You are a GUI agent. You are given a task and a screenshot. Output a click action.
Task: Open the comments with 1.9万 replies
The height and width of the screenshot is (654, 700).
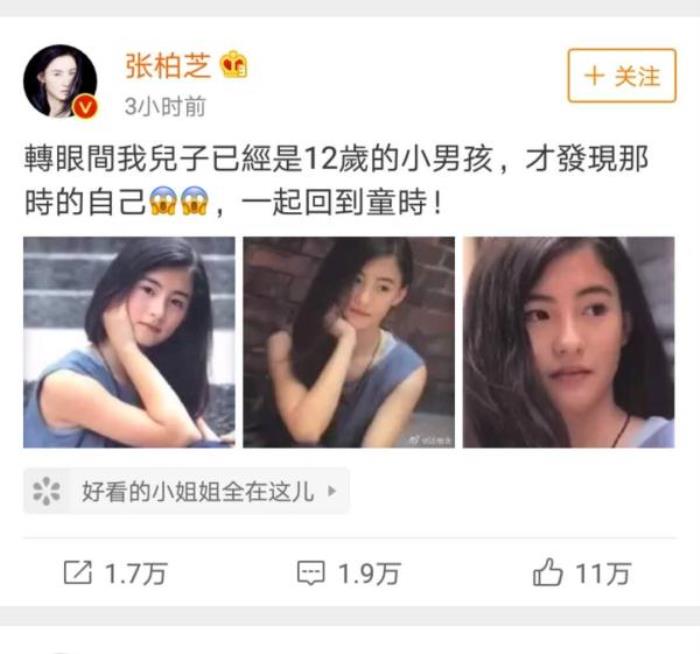click(349, 573)
